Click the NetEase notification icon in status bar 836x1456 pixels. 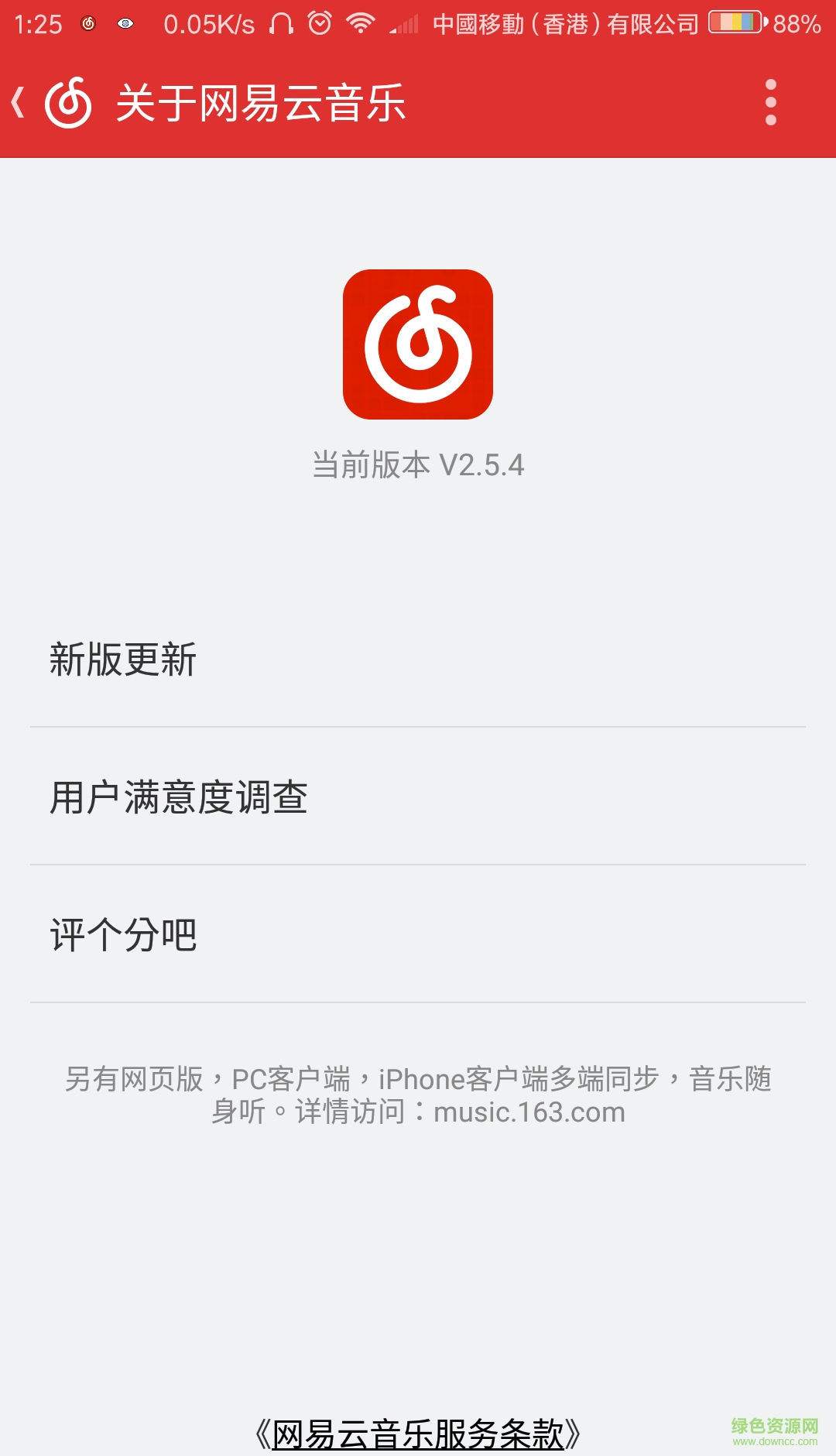coord(87,22)
